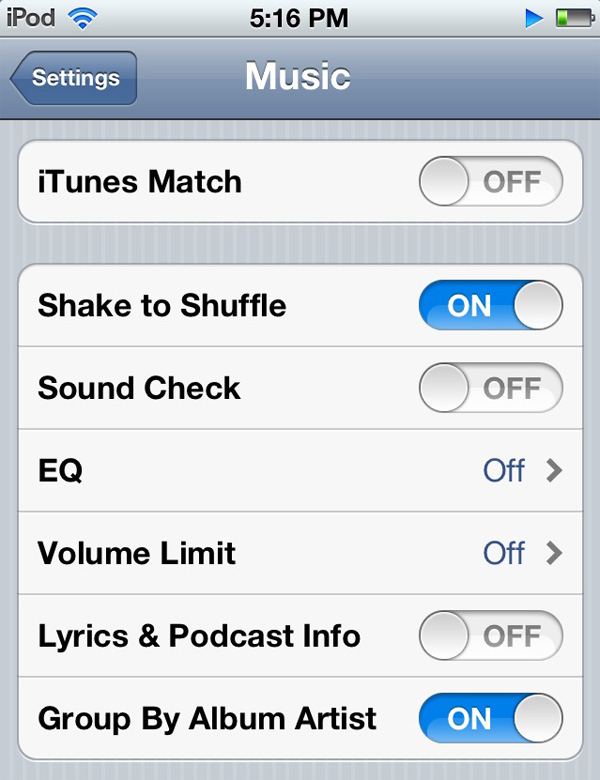Image resolution: width=600 pixels, height=780 pixels.
Task: Go back to Settings
Action: pos(75,79)
